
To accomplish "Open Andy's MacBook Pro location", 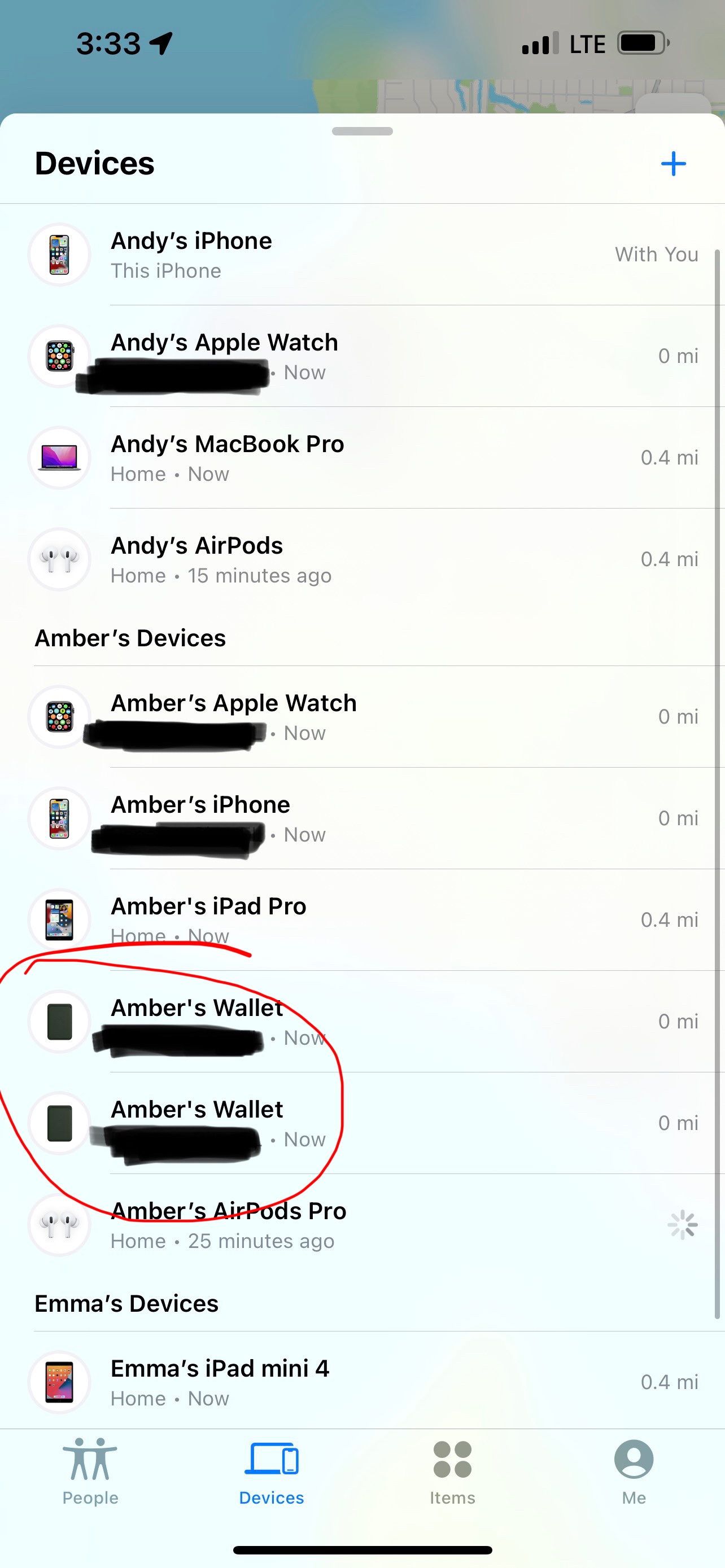I will 362,457.
